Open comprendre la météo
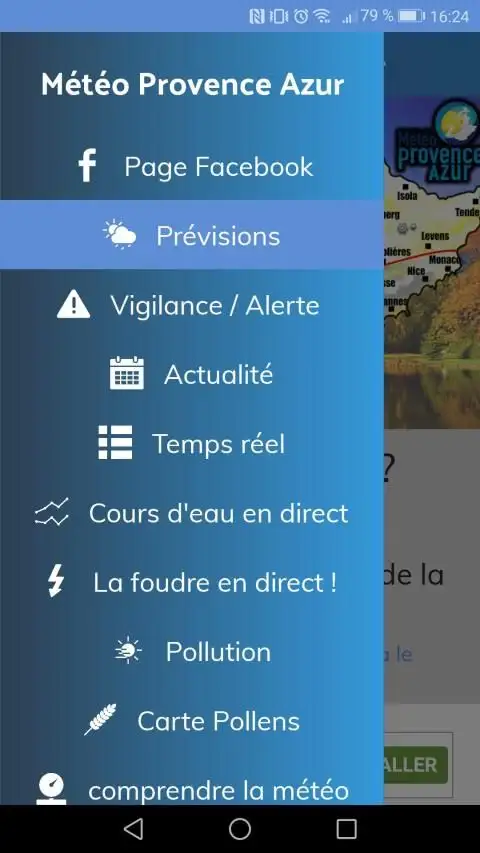480x853 pixels. (x=192, y=788)
